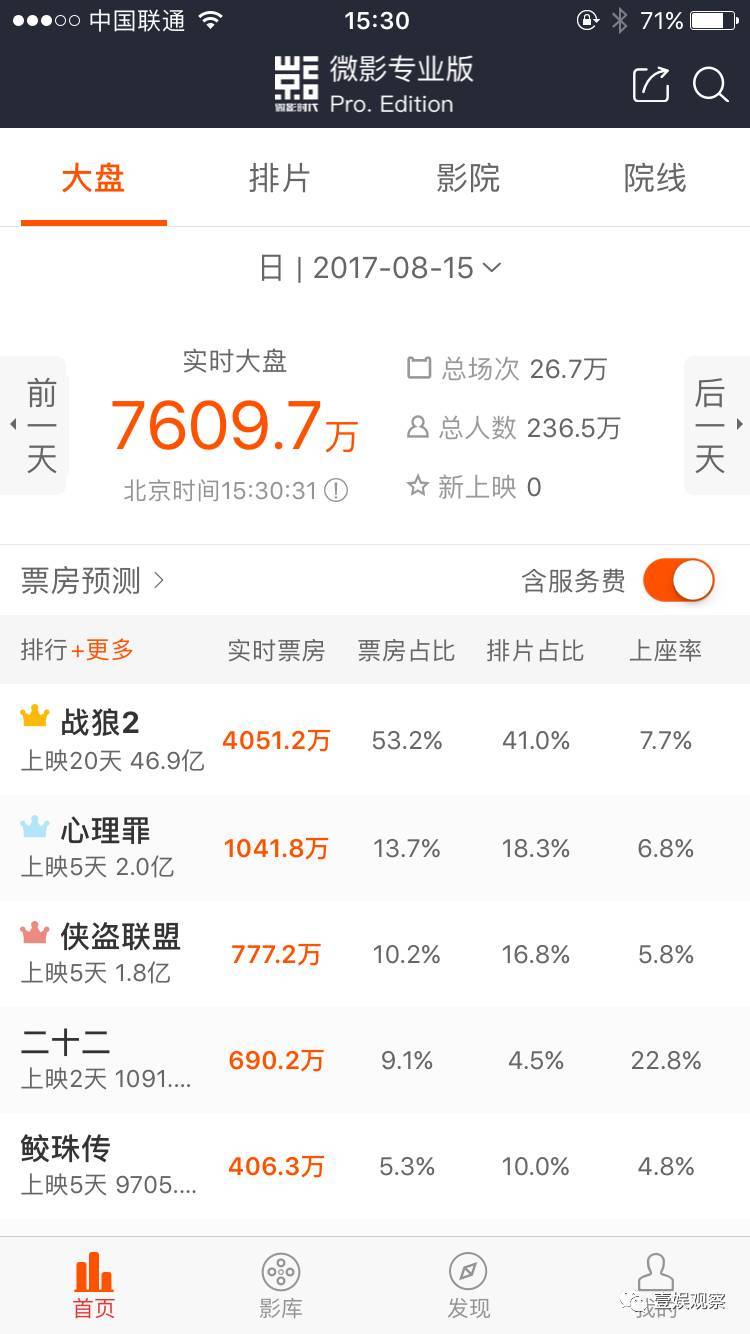The height and width of the screenshot is (1334, 750).
Task: Go to 前一天 previous day
Action: pos(34,426)
